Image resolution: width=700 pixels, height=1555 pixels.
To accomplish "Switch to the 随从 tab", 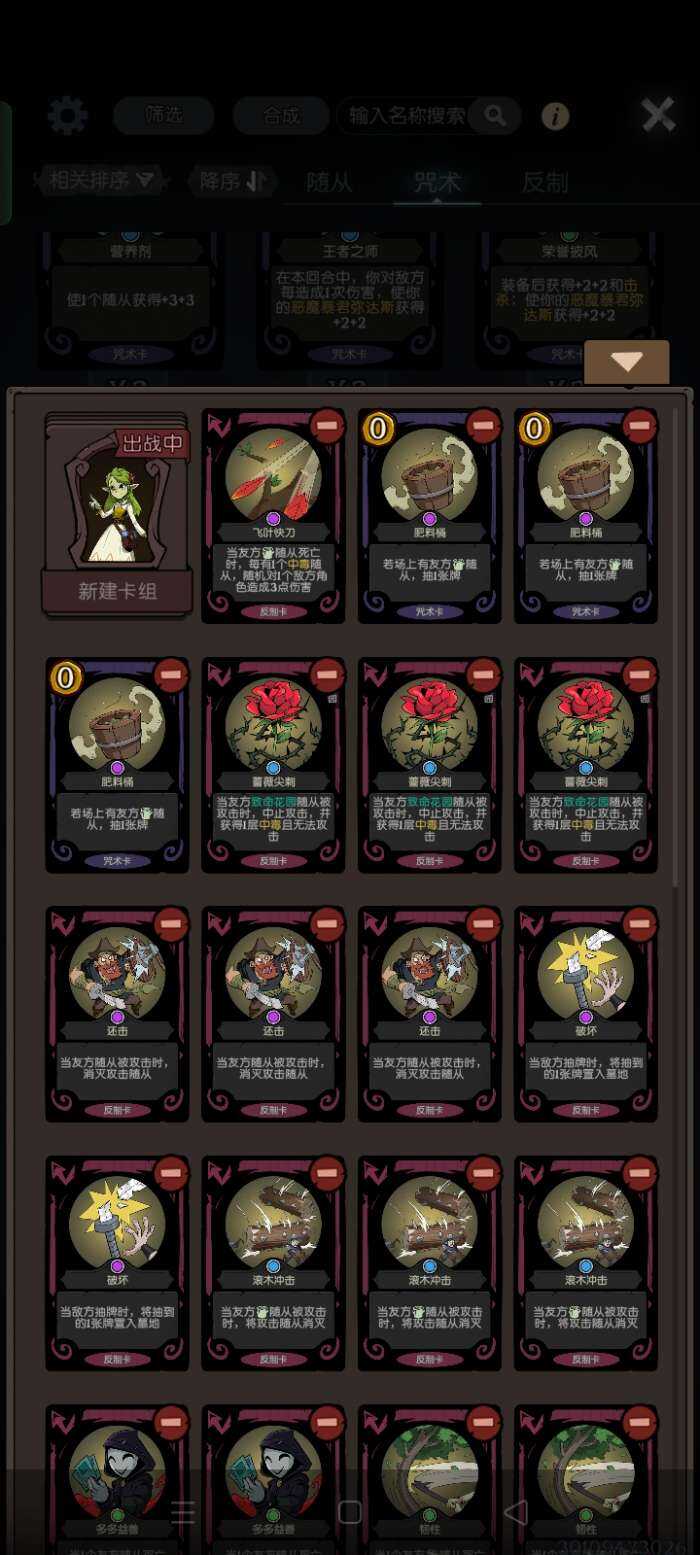I will [328, 182].
